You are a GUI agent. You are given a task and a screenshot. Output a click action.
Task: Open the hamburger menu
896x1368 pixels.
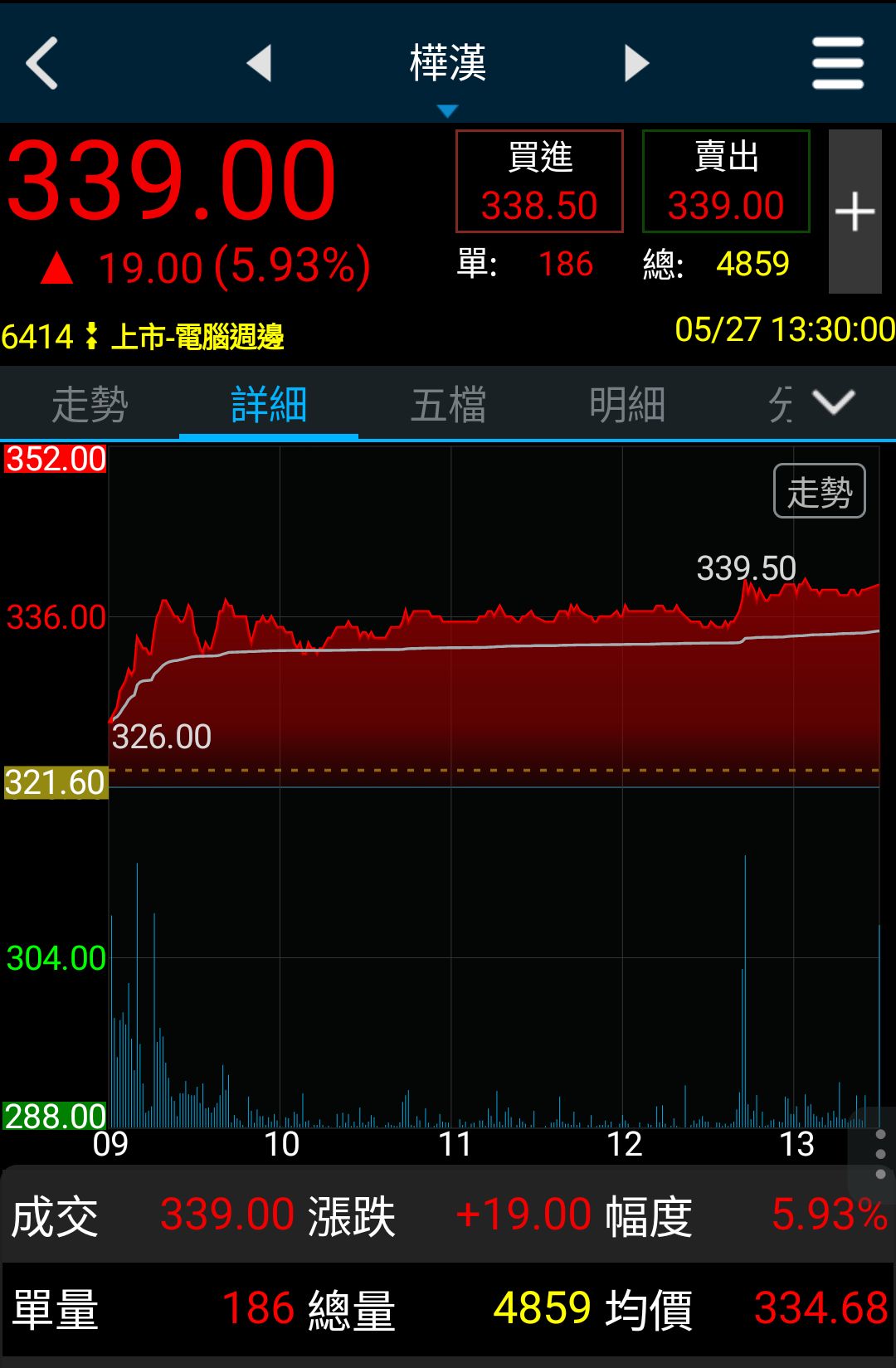pos(837,63)
